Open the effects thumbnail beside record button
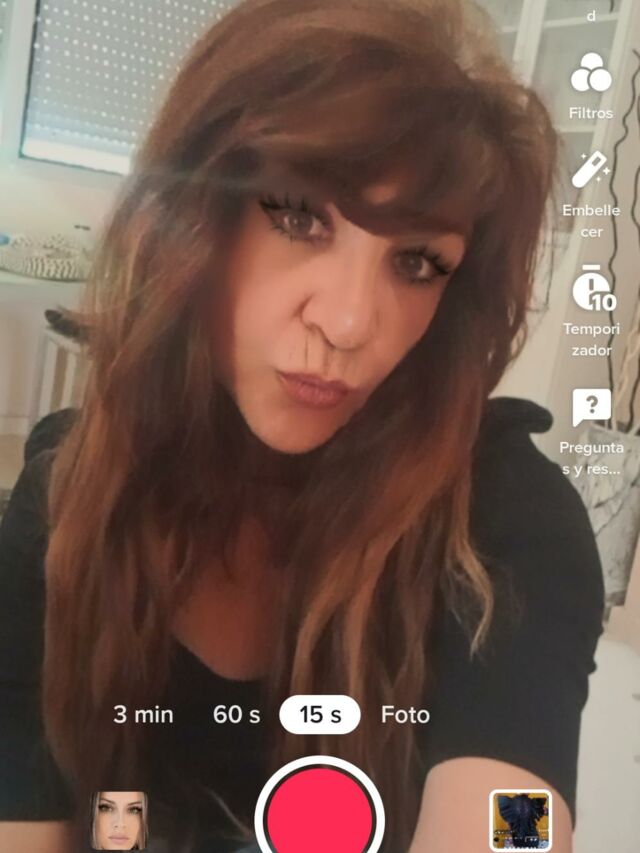This screenshot has height=853, width=640. coord(120,820)
